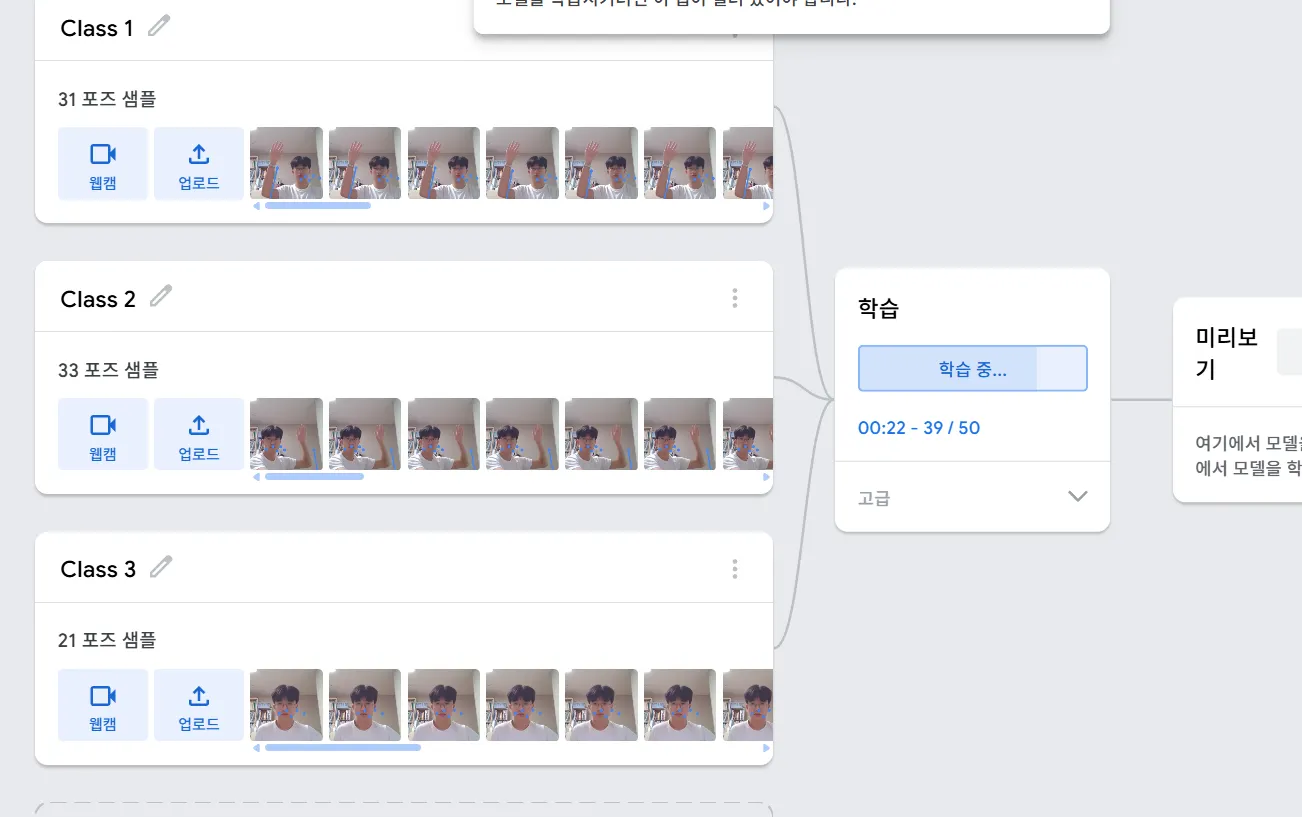Tap the 학습 중... training button

coord(972,369)
